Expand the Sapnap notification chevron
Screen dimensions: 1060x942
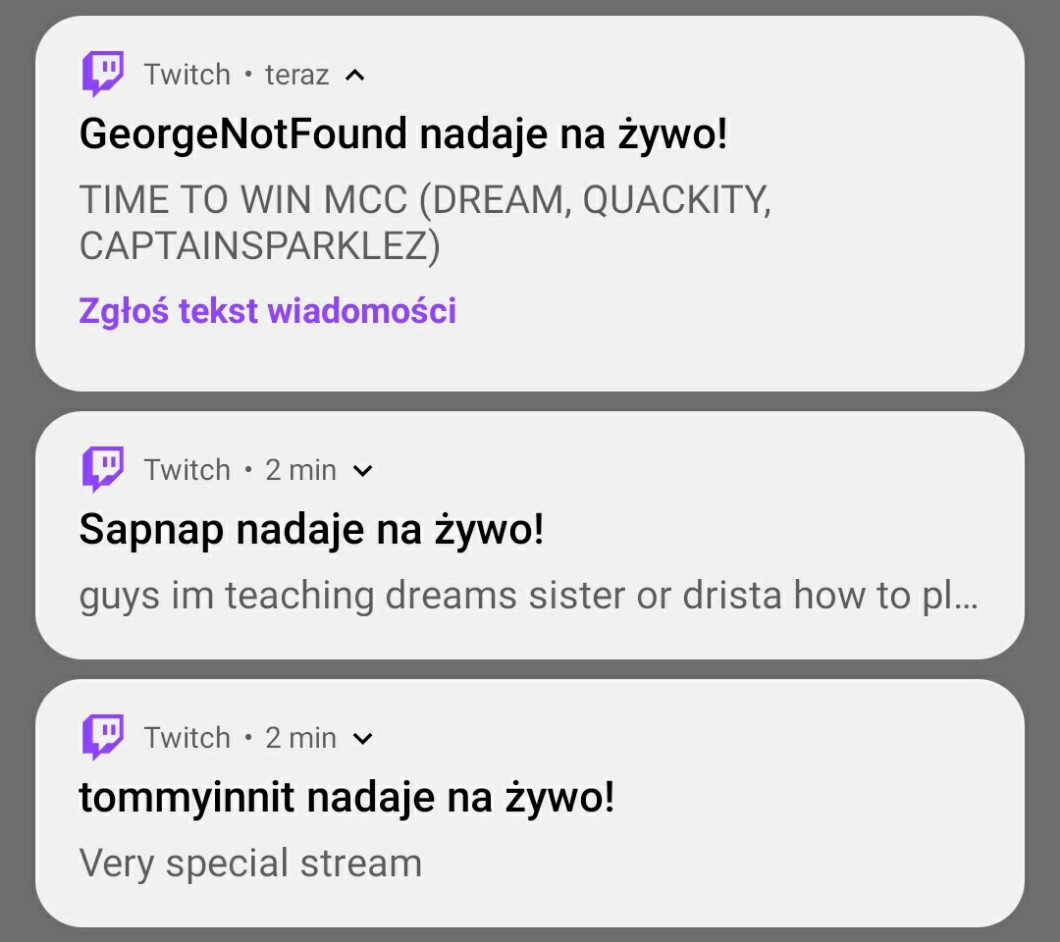[x=363, y=470]
